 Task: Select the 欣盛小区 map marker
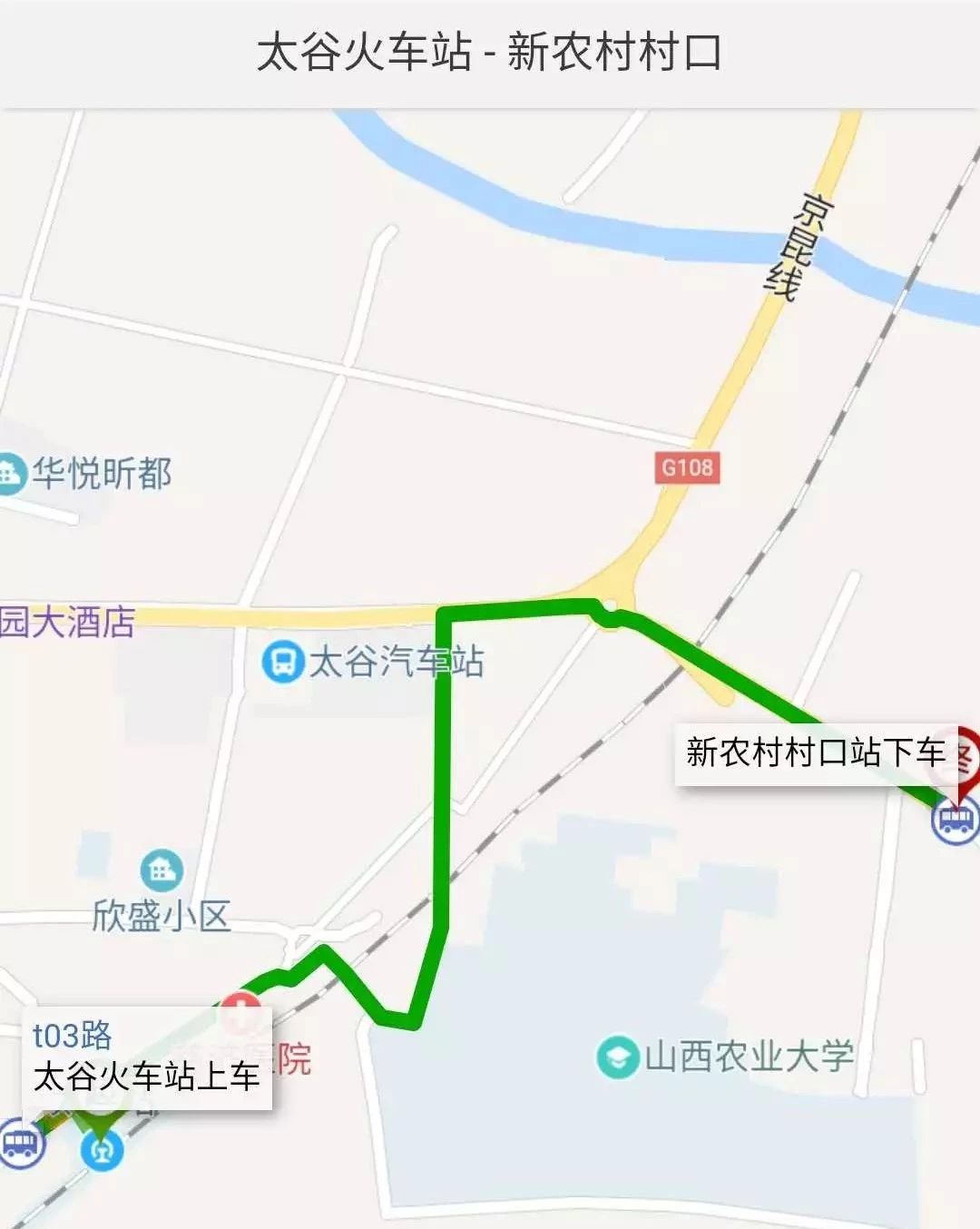[162, 872]
